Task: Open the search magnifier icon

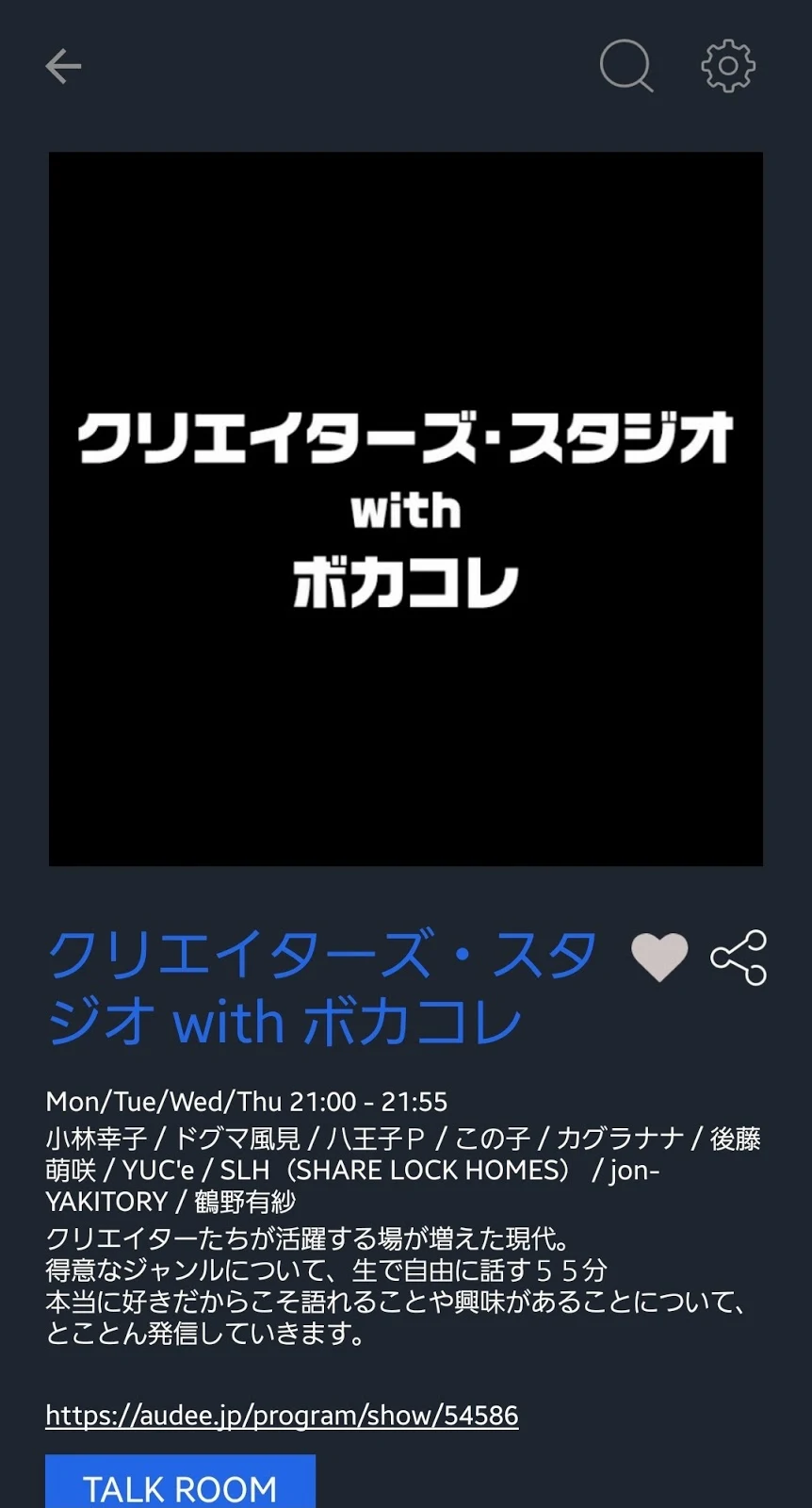Action: [626, 66]
